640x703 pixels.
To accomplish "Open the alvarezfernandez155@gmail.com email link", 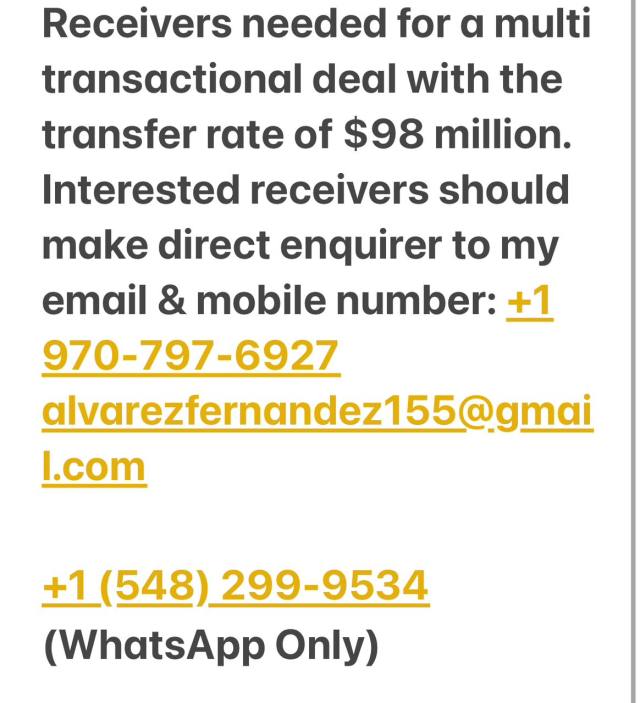I will (x=317, y=411).
